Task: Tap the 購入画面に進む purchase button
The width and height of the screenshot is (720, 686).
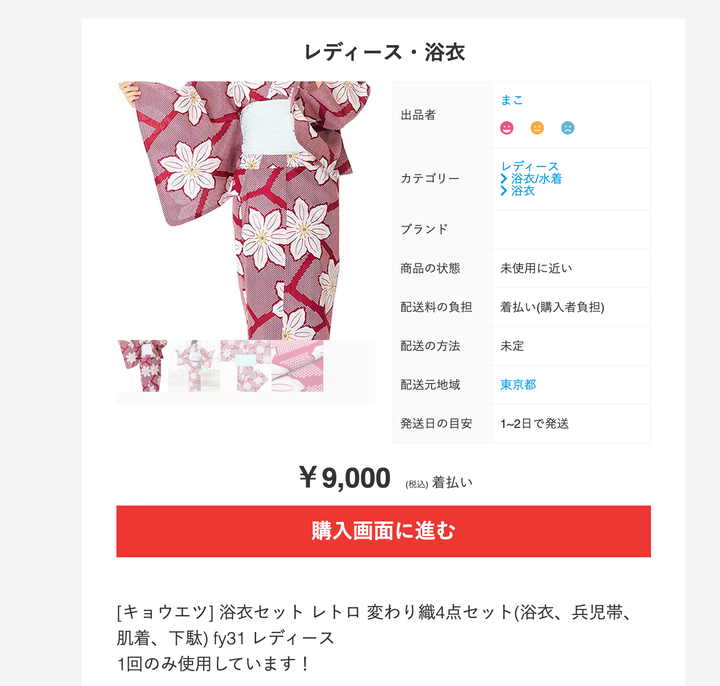Action: pyautogui.click(x=383, y=531)
